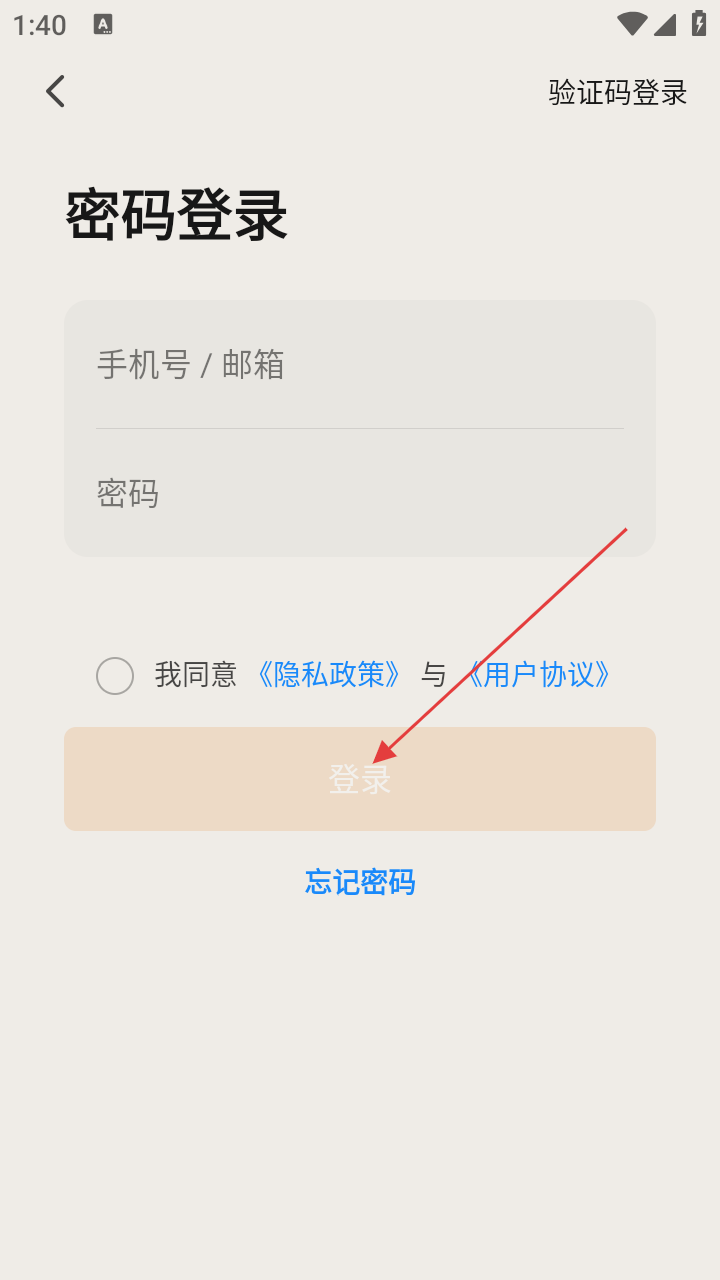
Task: Open the 《隐私政策》 privacy policy link
Action: [329, 675]
